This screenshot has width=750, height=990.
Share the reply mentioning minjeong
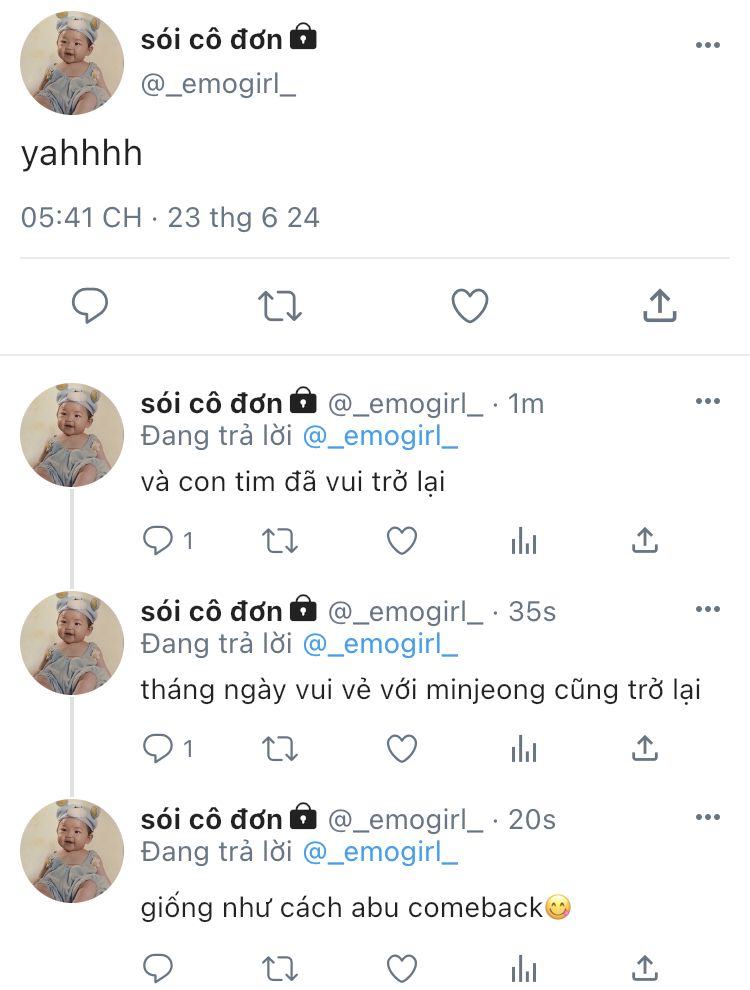tap(645, 748)
